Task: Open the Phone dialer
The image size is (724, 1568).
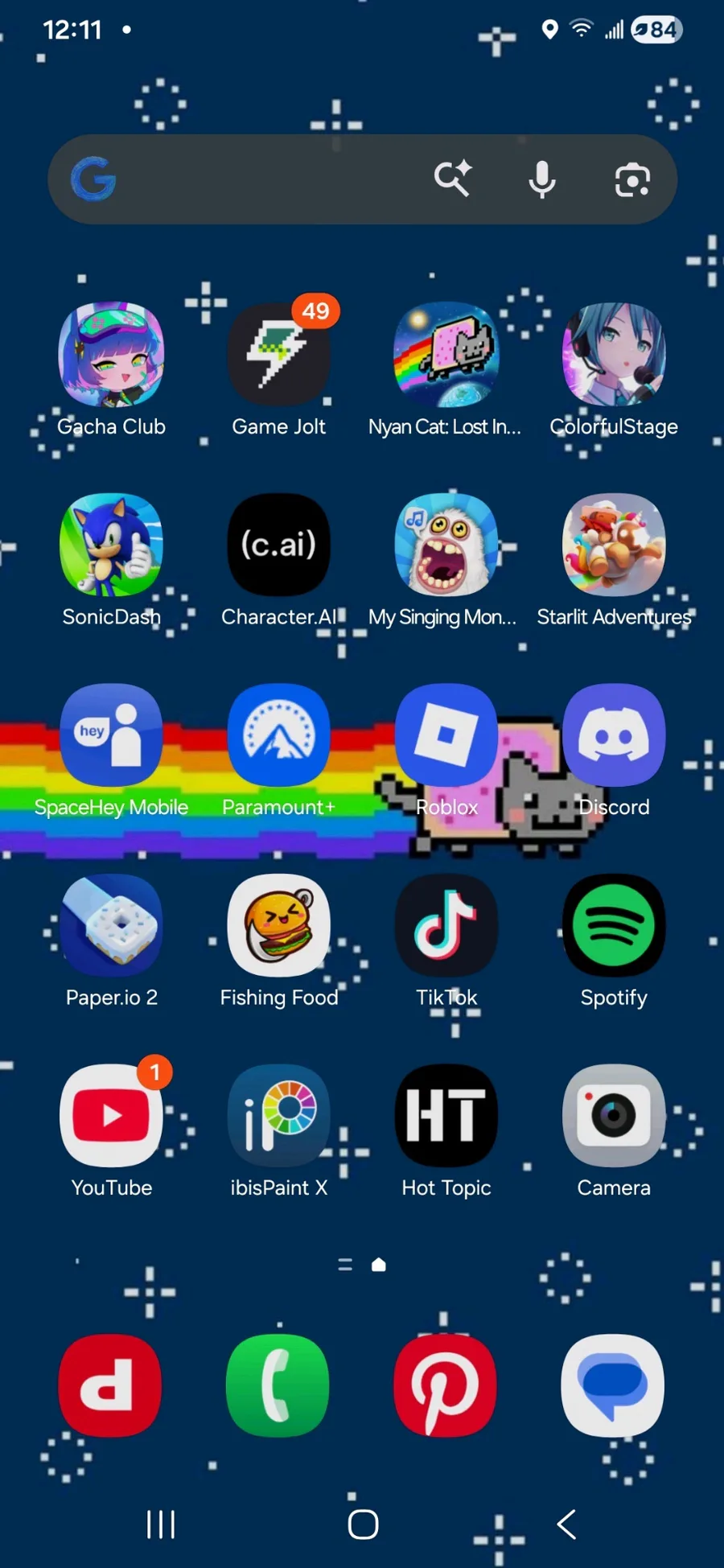Action: point(278,1385)
